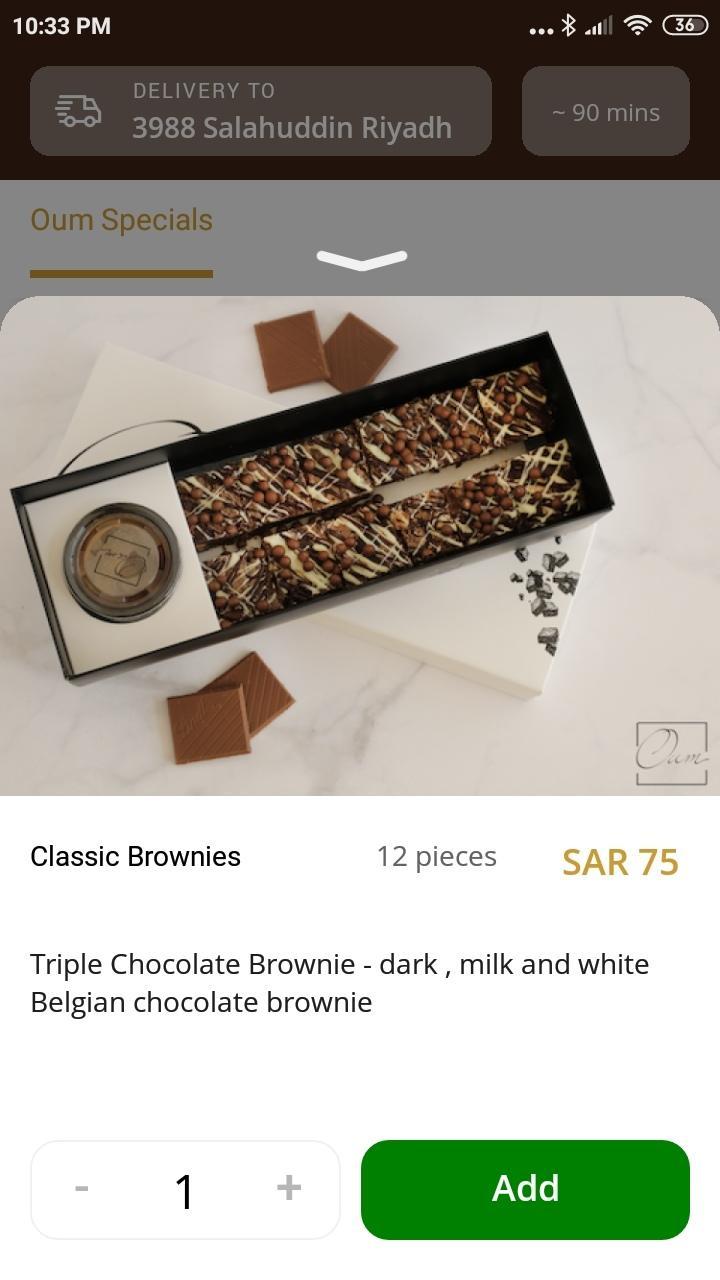This screenshot has width=720, height=1280.
Task: Switch to the Oum Specials tab
Action: (x=121, y=221)
